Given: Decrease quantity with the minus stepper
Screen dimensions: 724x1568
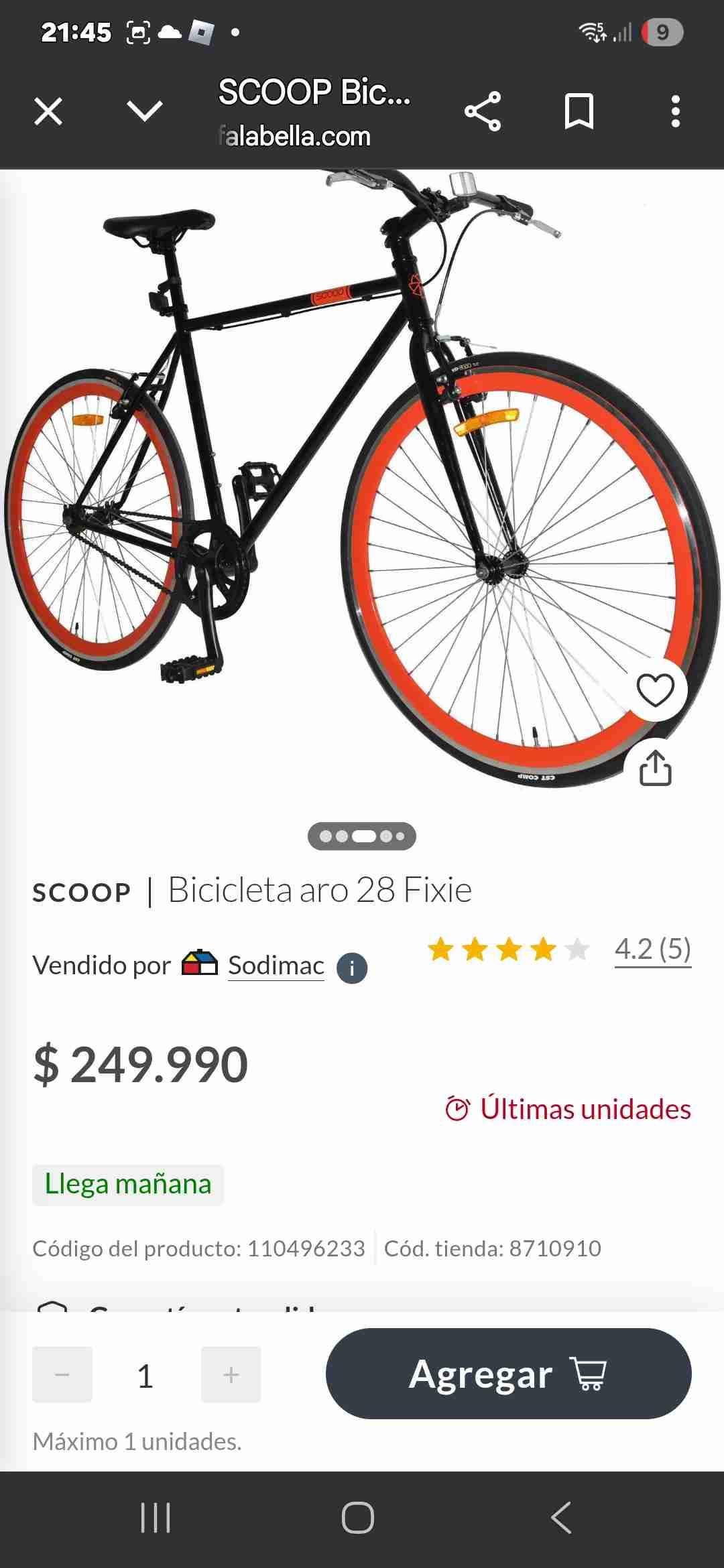Looking at the screenshot, I should [62, 1374].
